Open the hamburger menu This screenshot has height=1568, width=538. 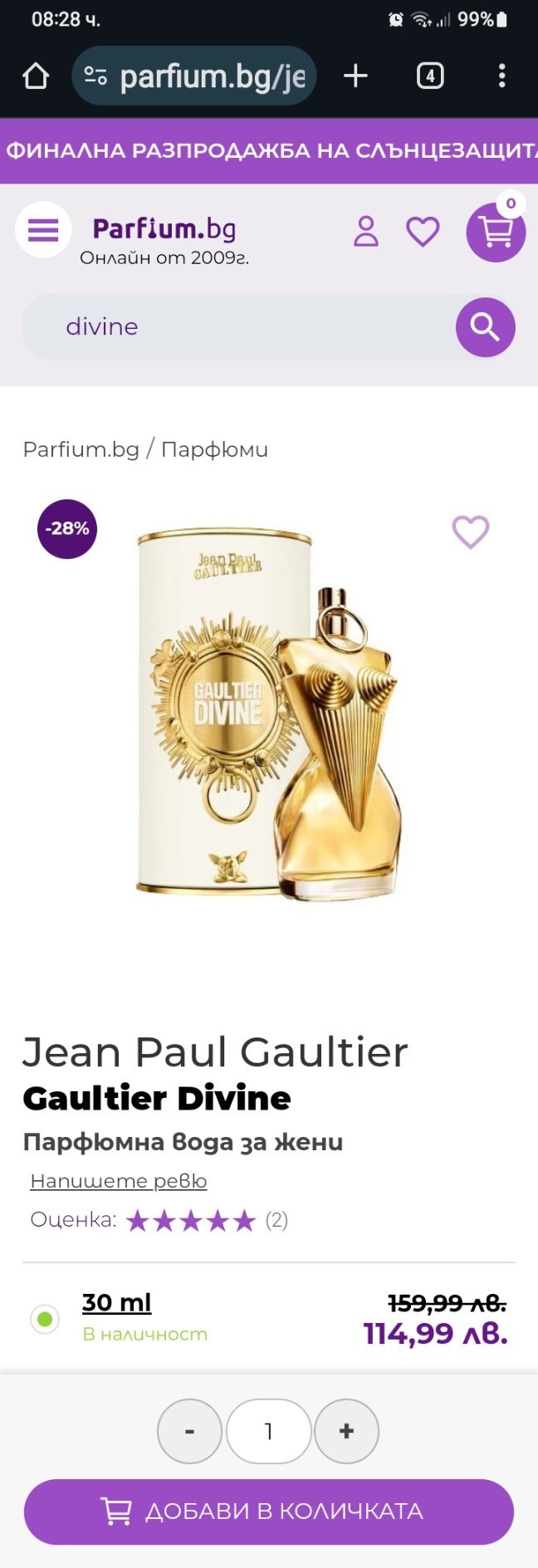[x=43, y=230]
